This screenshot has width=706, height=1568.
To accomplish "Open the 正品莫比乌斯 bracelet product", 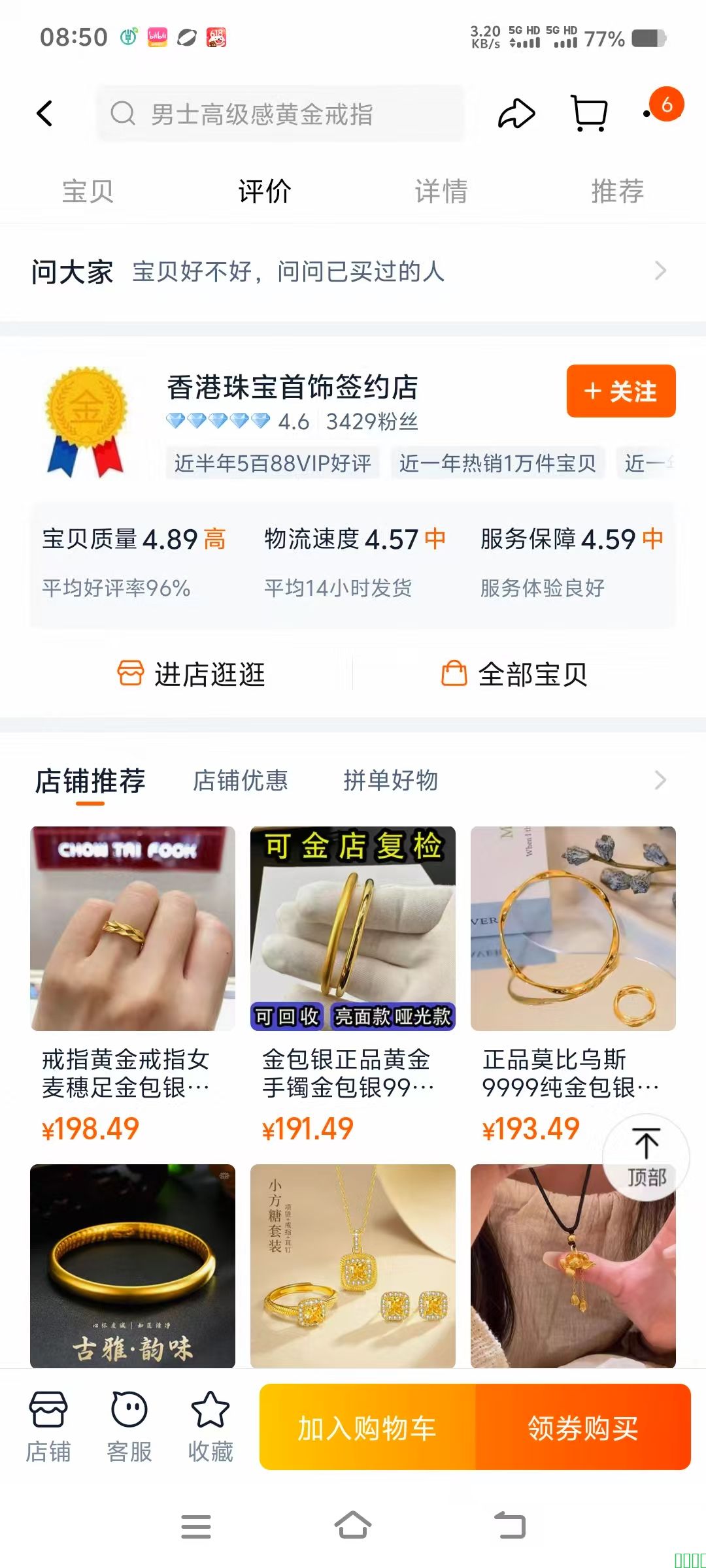I will (x=573, y=929).
